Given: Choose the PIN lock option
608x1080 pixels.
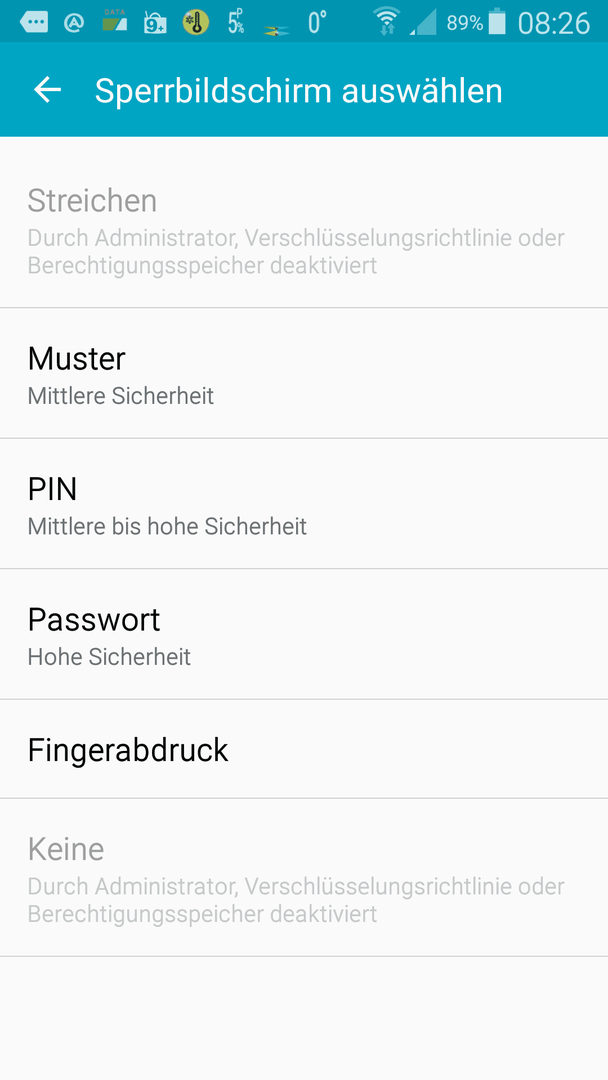Looking at the screenshot, I should click(304, 504).
